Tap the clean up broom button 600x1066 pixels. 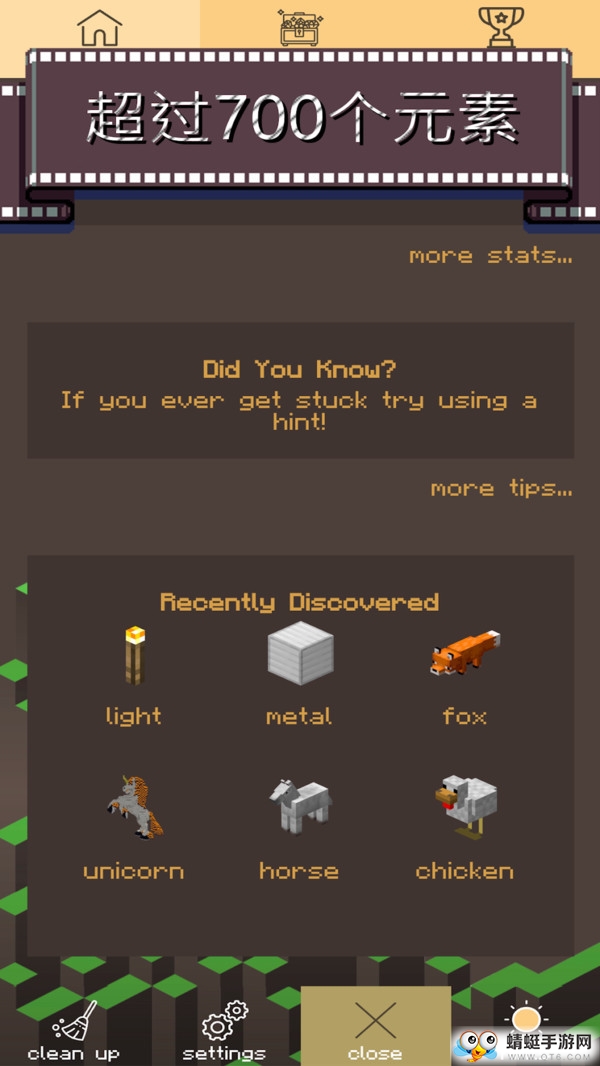(74, 1030)
